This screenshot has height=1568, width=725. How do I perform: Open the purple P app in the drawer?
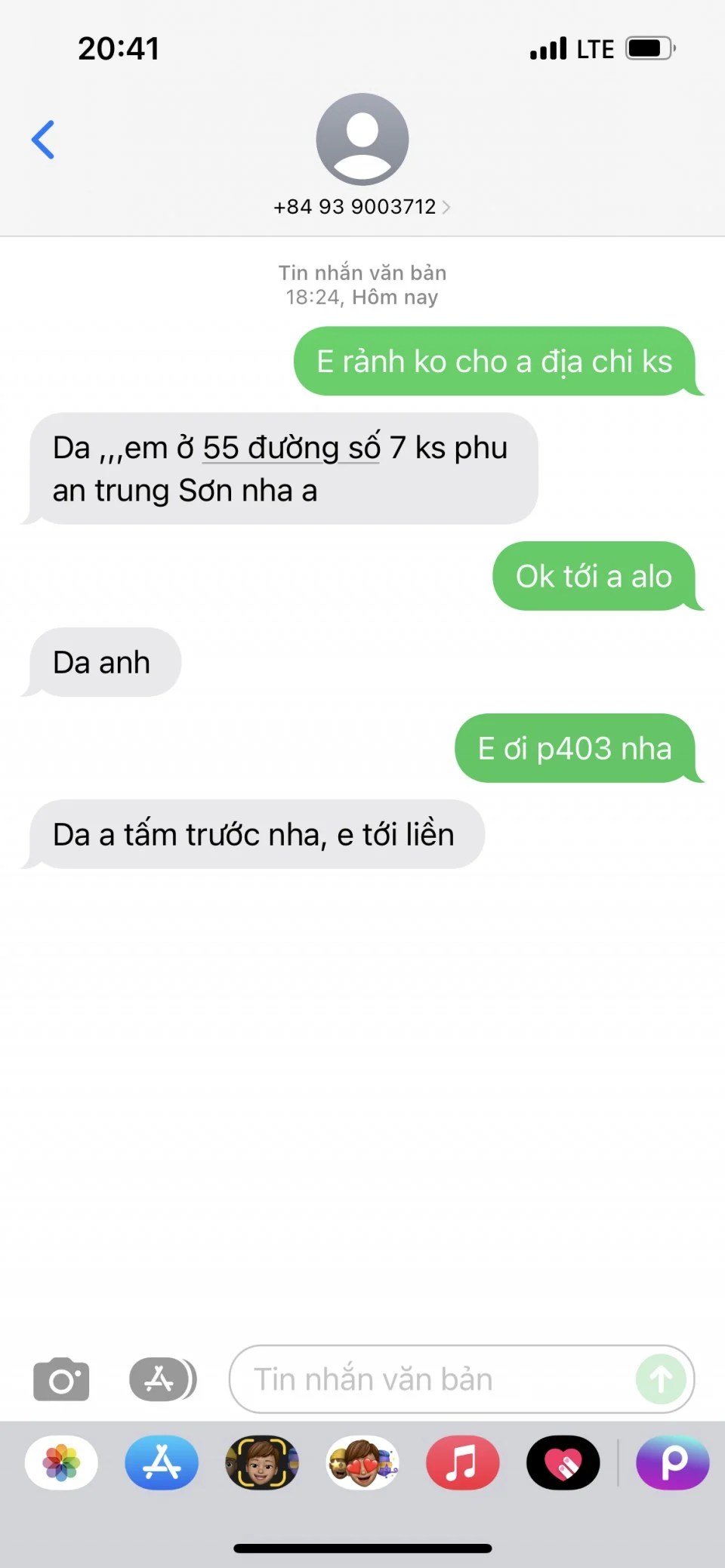click(672, 1462)
